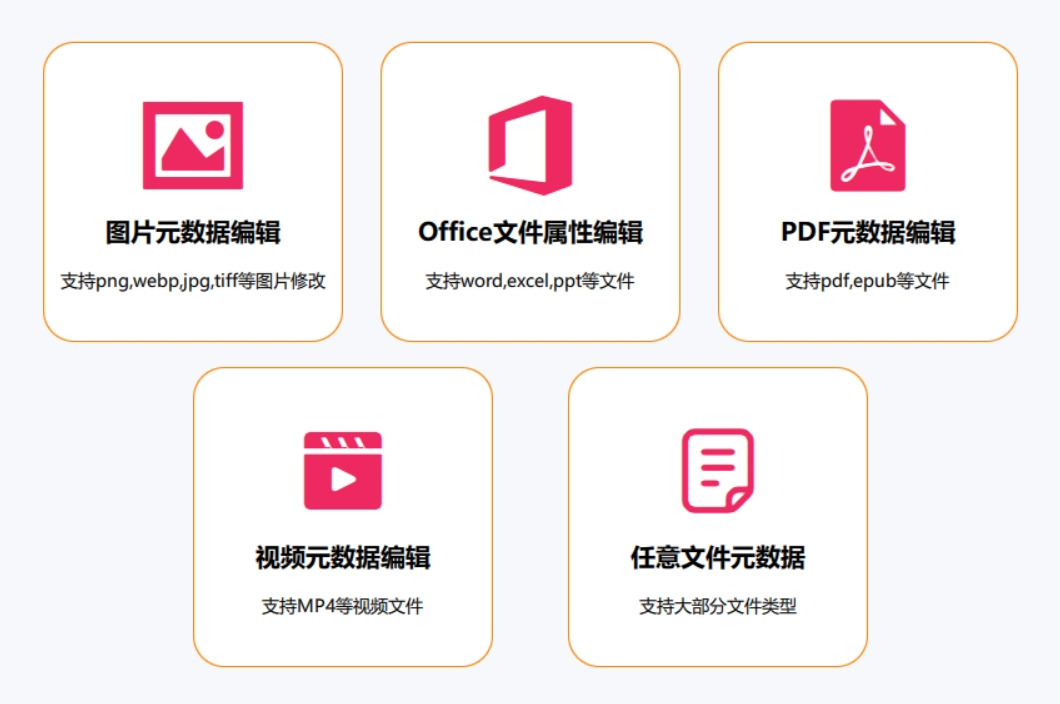Open the 任意文件元数据 card
Viewport: 1060px width, 704px height.
coord(717,516)
